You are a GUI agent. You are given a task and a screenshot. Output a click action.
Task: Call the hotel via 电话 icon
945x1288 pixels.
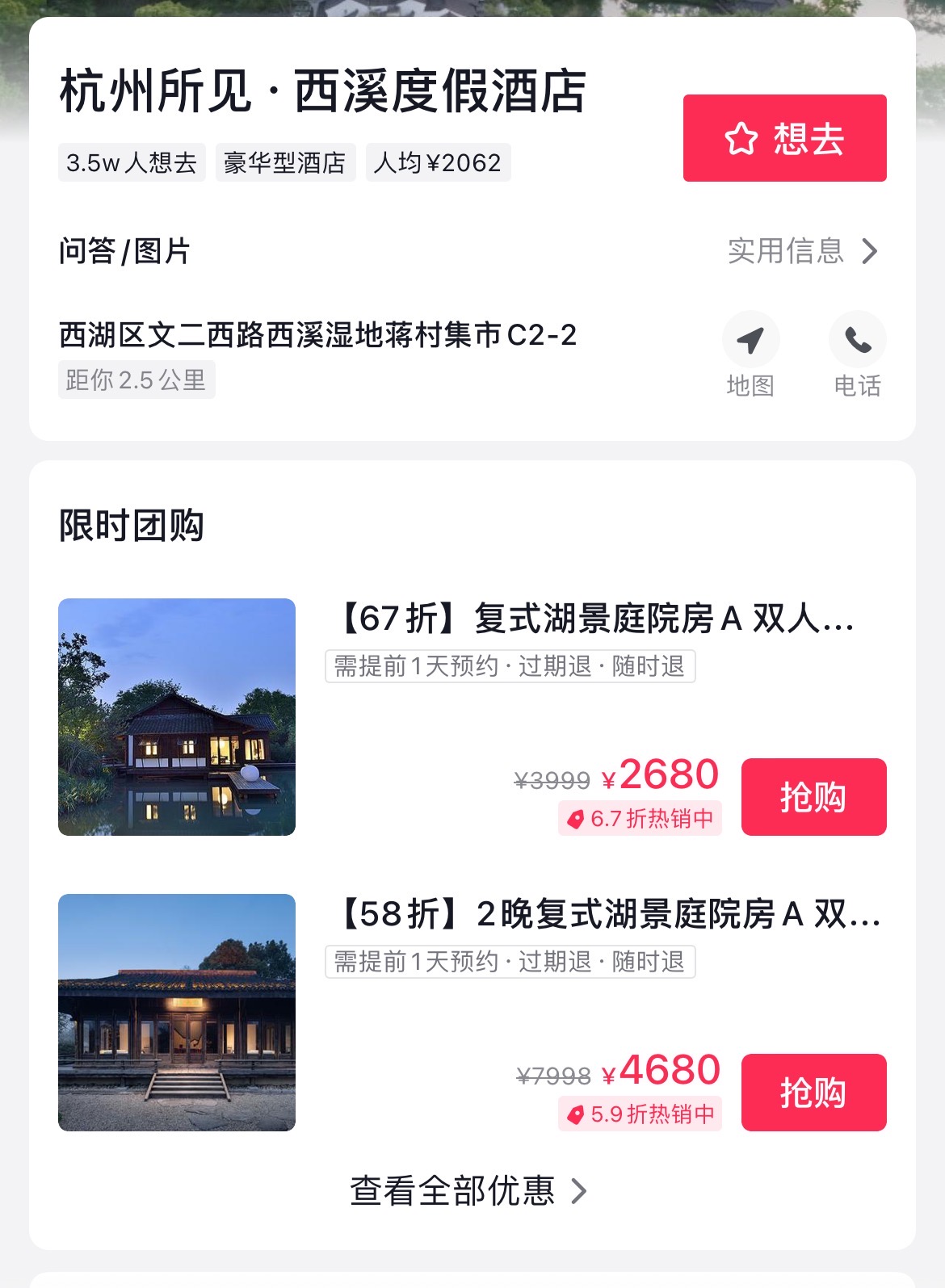pos(857,341)
